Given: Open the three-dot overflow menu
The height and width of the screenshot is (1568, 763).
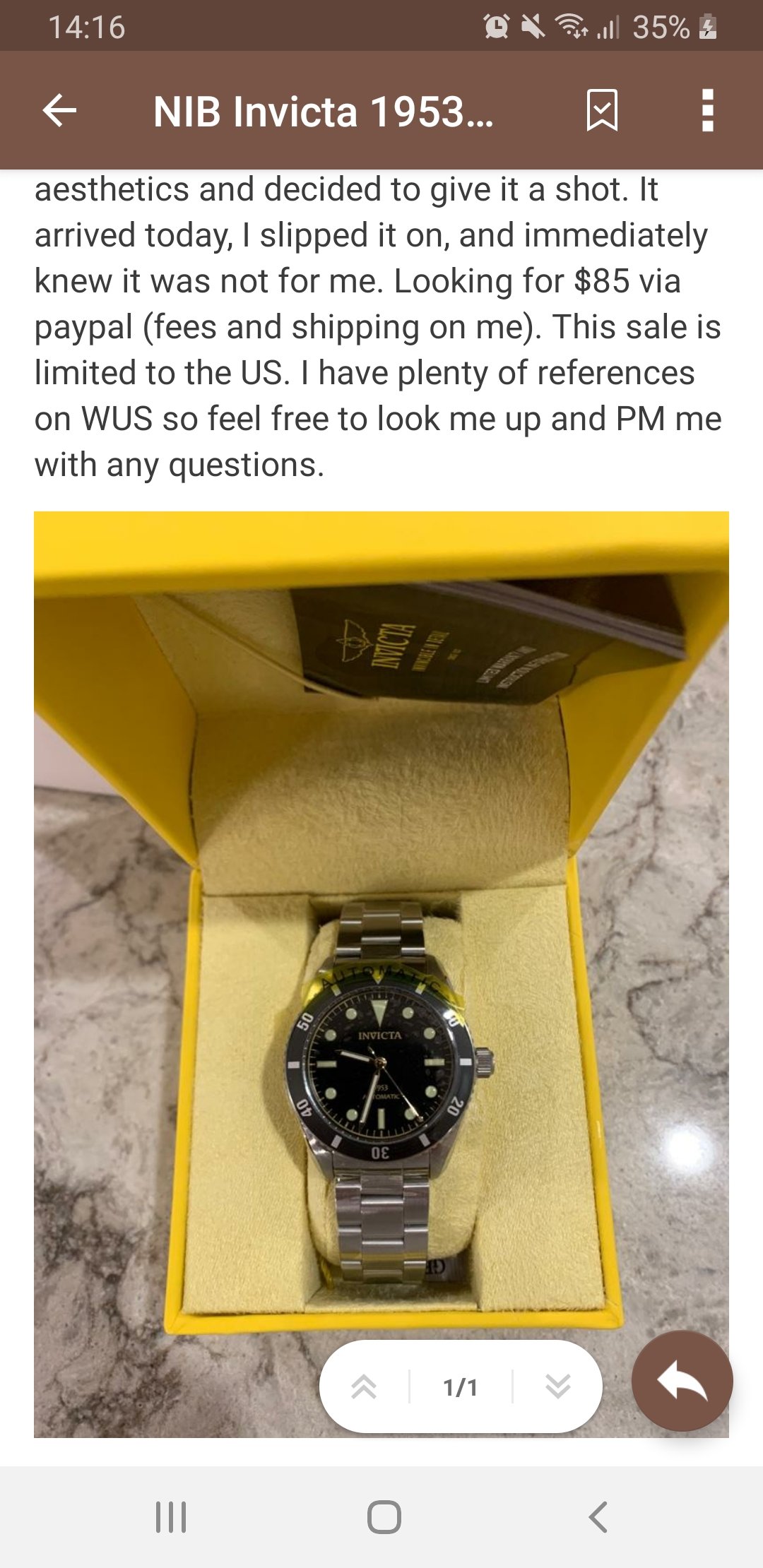Looking at the screenshot, I should tap(707, 111).
